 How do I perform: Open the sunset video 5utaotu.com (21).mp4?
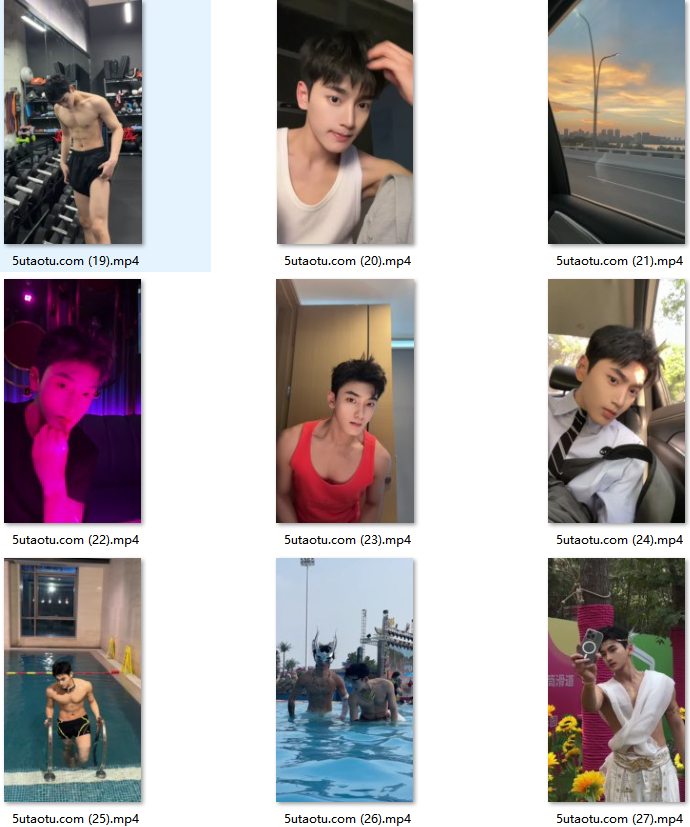point(616,122)
